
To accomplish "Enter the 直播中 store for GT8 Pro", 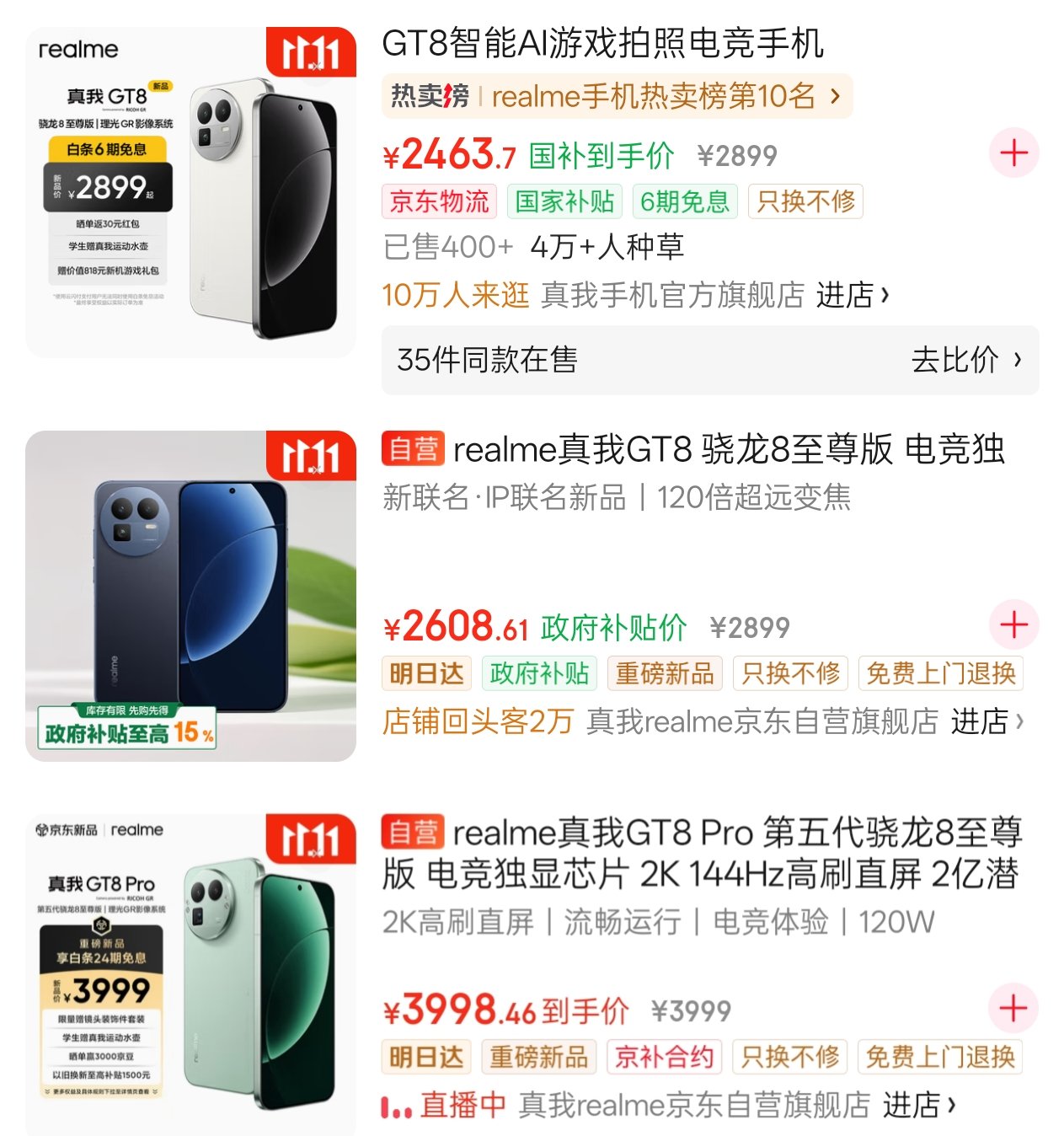I will click(x=918, y=1105).
